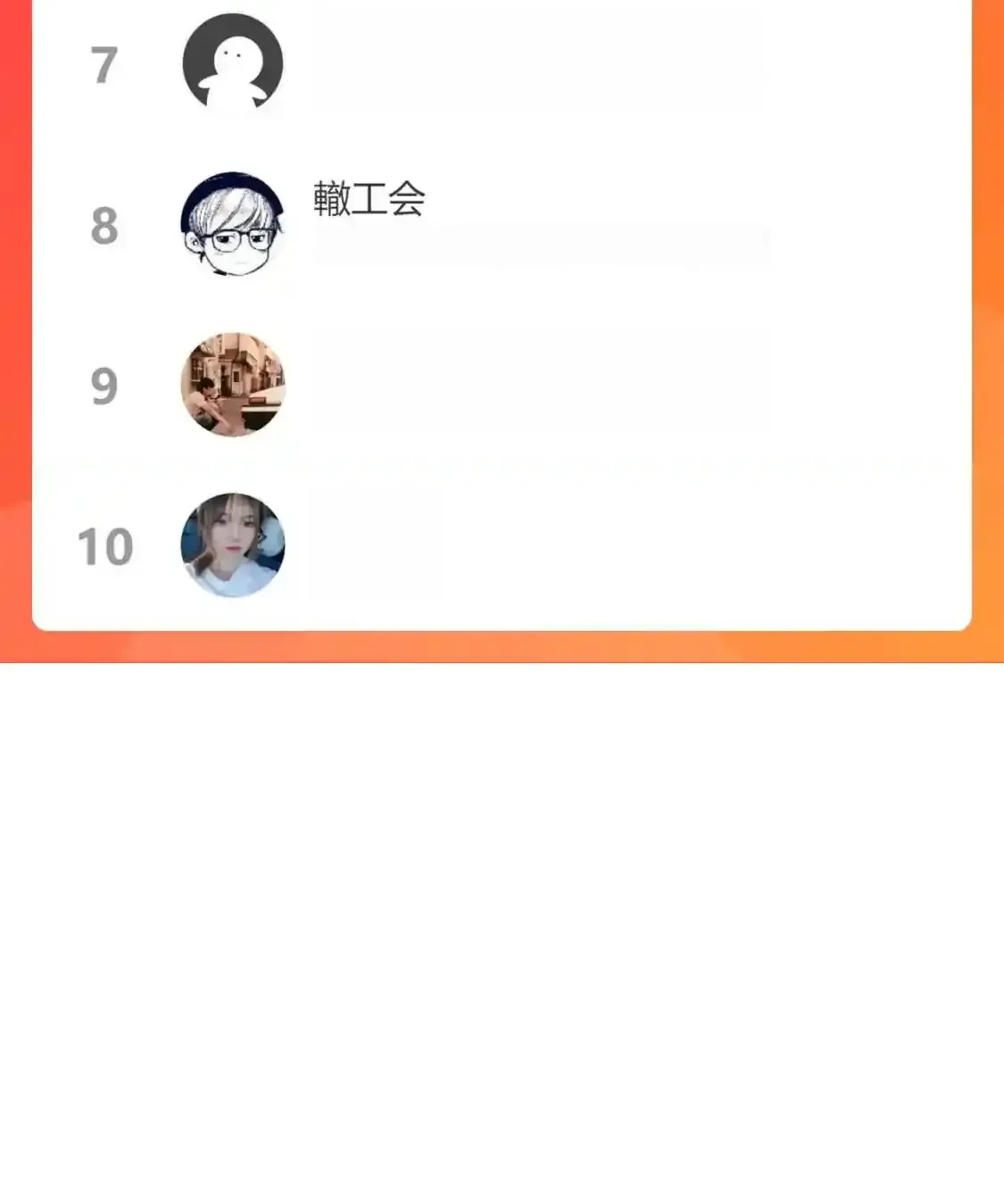The width and height of the screenshot is (1004, 1204).
Task: View the rank 9 user's street photo avatar
Action: 233,385
